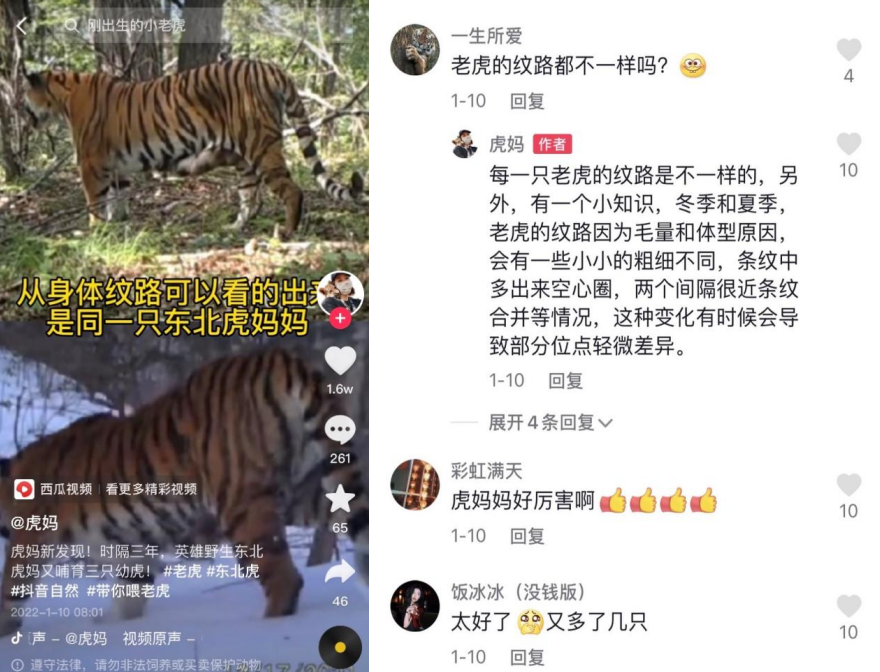Favorite the video with the star icon
The width and height of the screenshot is (880, 672).
[x=340, y=498]
